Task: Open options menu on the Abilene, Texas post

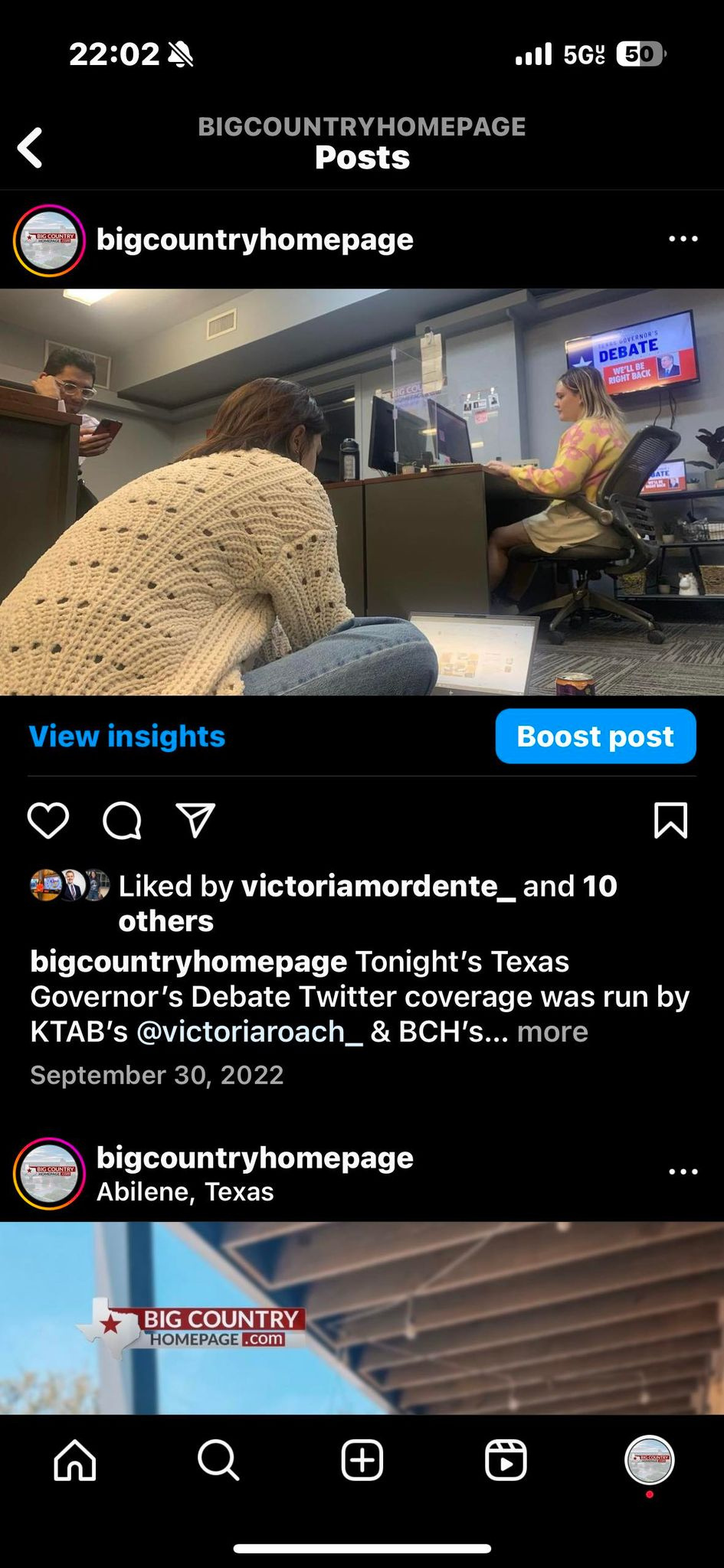Action: click(x=683, y=1171)
